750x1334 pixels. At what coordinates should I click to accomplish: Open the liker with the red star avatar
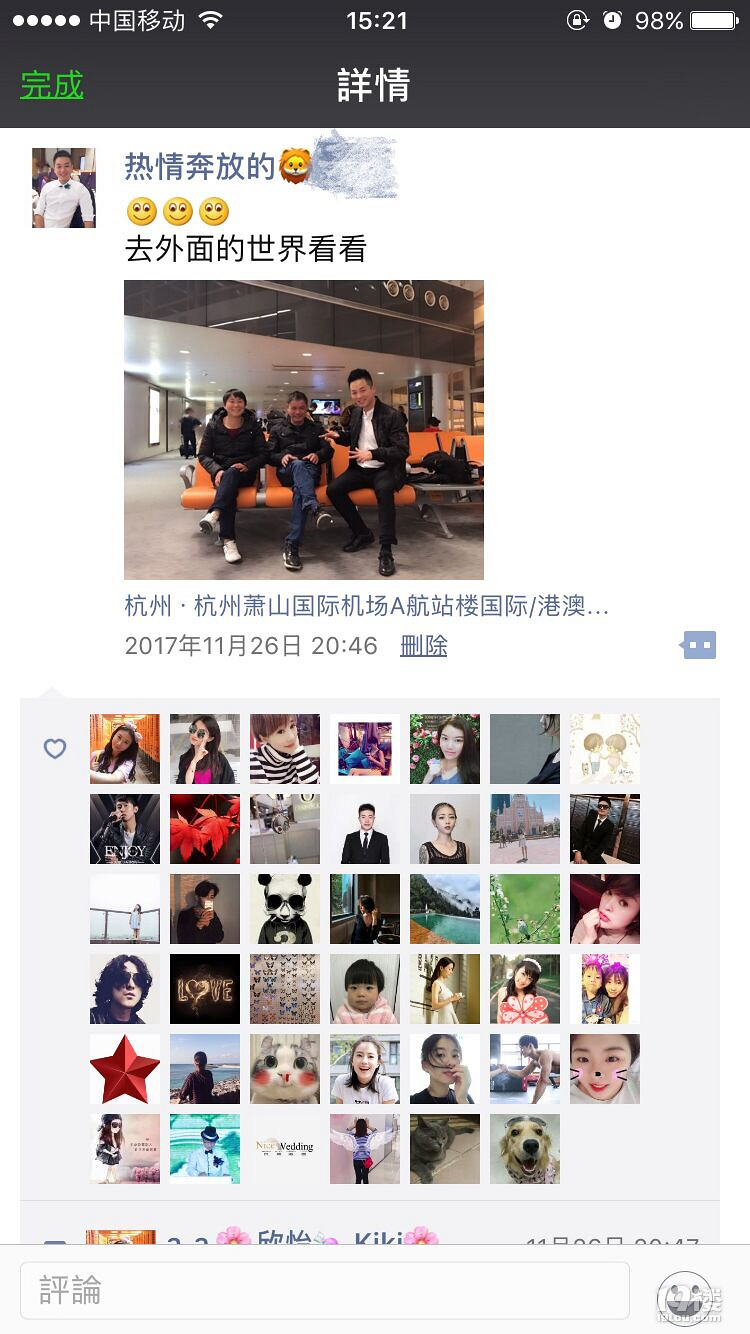[125, 1069]
